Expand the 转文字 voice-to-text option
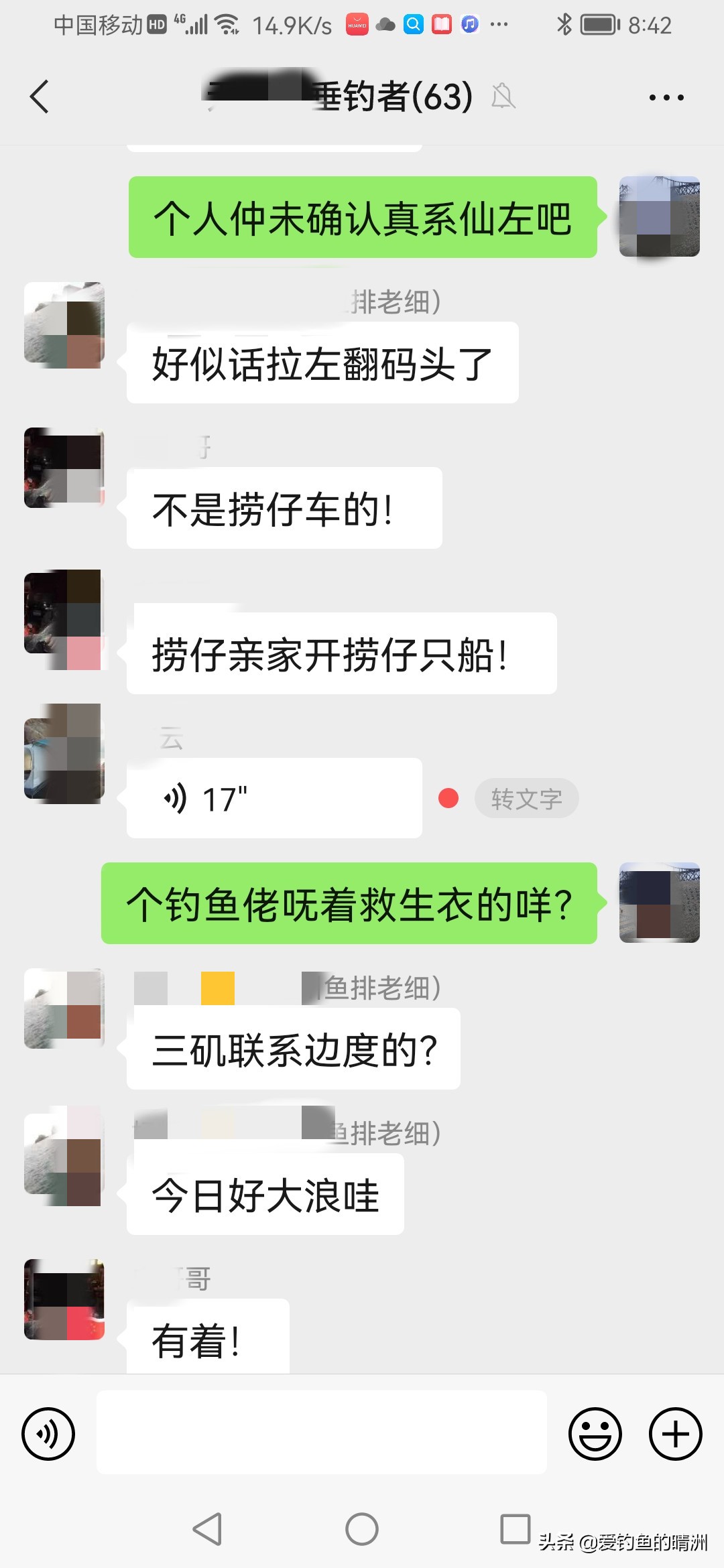This screenshot has height=1568, width=724. click(526, 798)
